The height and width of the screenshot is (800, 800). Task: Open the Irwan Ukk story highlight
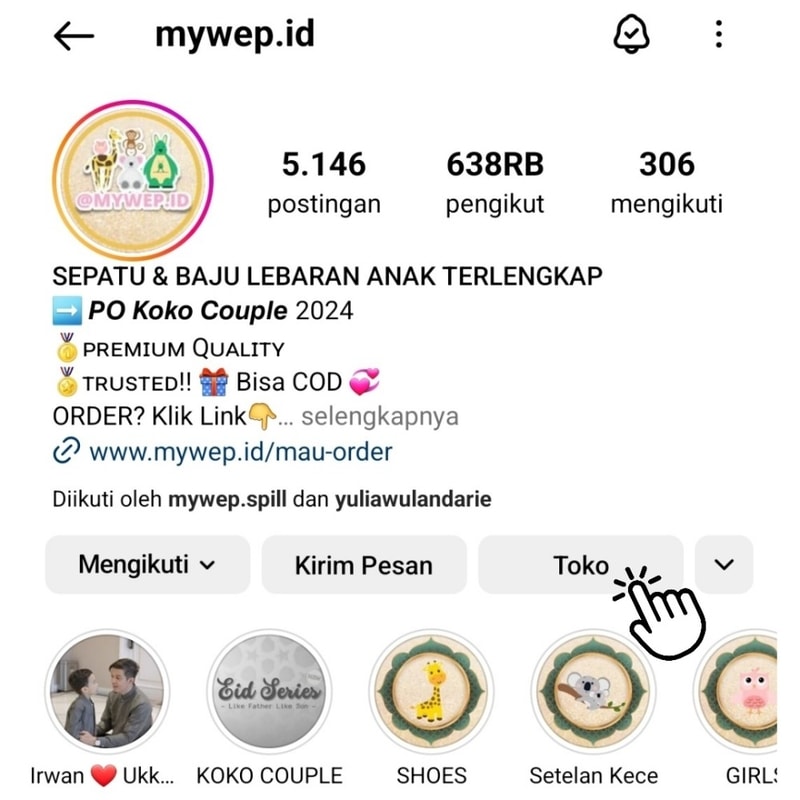[x=106, y=691]
